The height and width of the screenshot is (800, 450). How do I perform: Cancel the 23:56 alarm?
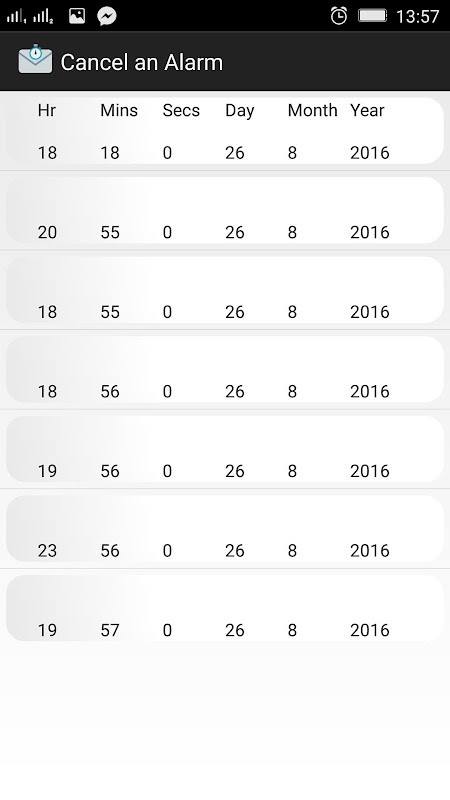[225, 529]
